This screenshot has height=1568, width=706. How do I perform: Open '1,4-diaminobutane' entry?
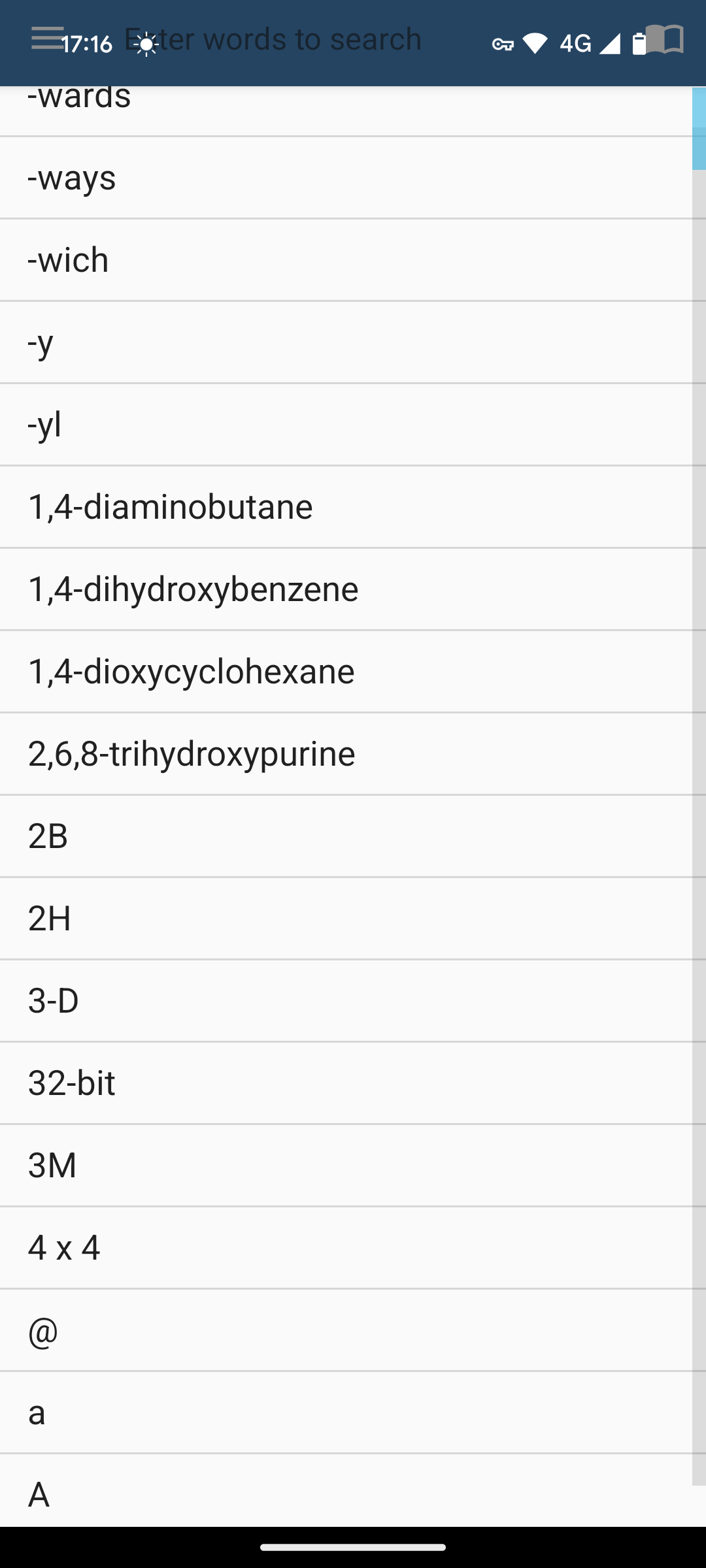(346, 507)
